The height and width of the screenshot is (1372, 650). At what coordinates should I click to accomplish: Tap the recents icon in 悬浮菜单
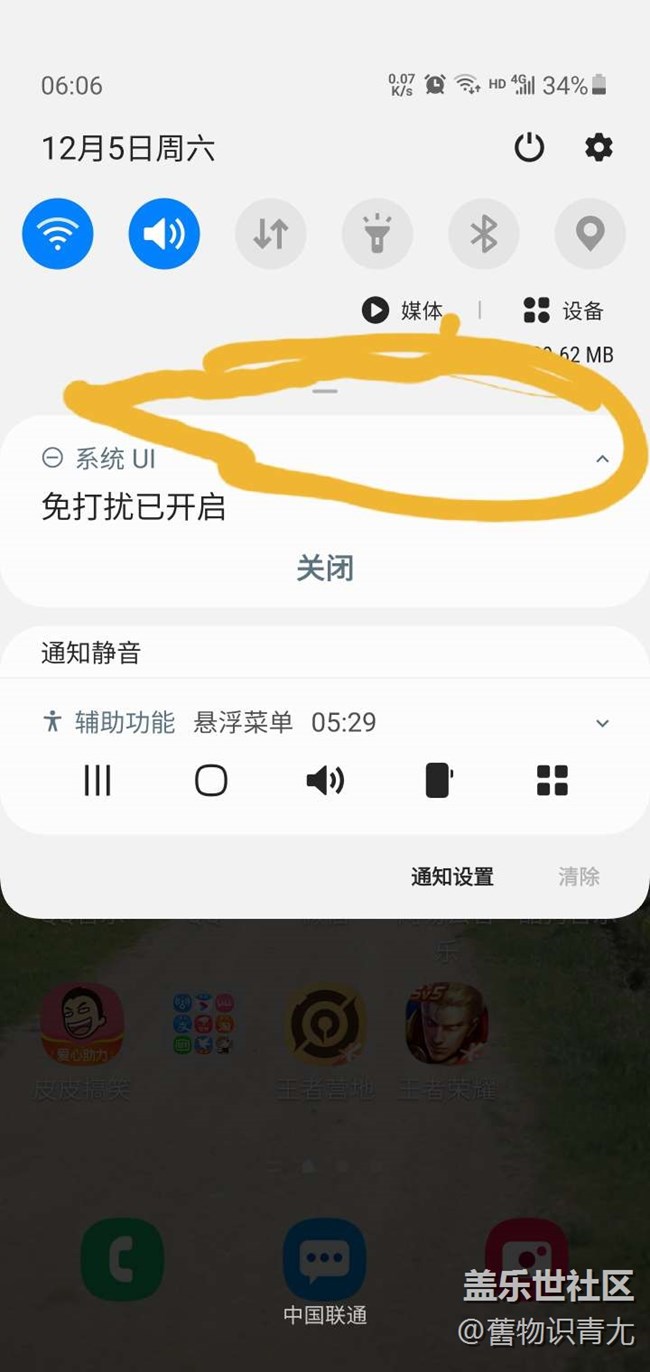(x=97, y=780)
